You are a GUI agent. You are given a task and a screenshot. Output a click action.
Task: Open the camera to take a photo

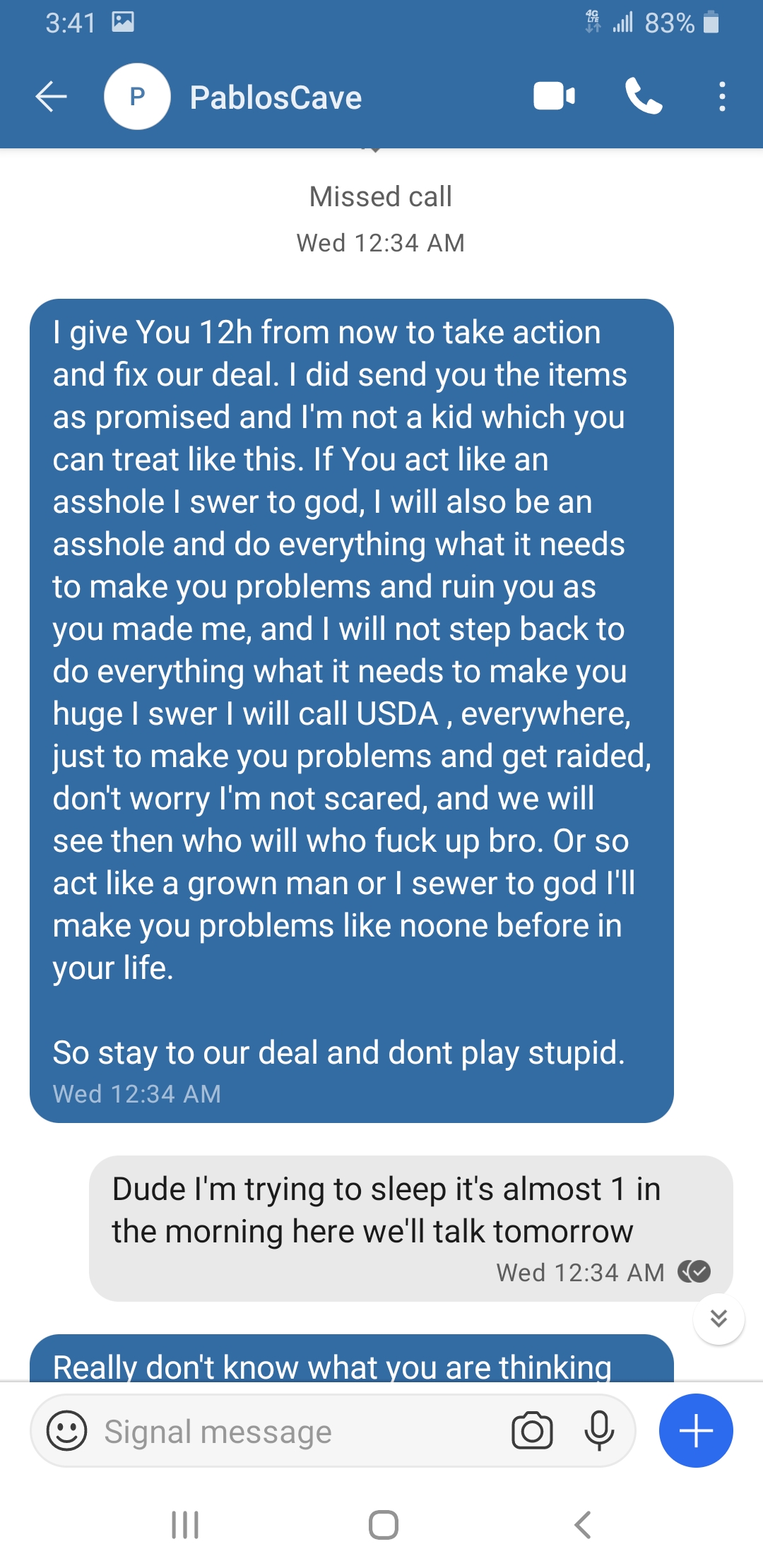[532, 1431]
